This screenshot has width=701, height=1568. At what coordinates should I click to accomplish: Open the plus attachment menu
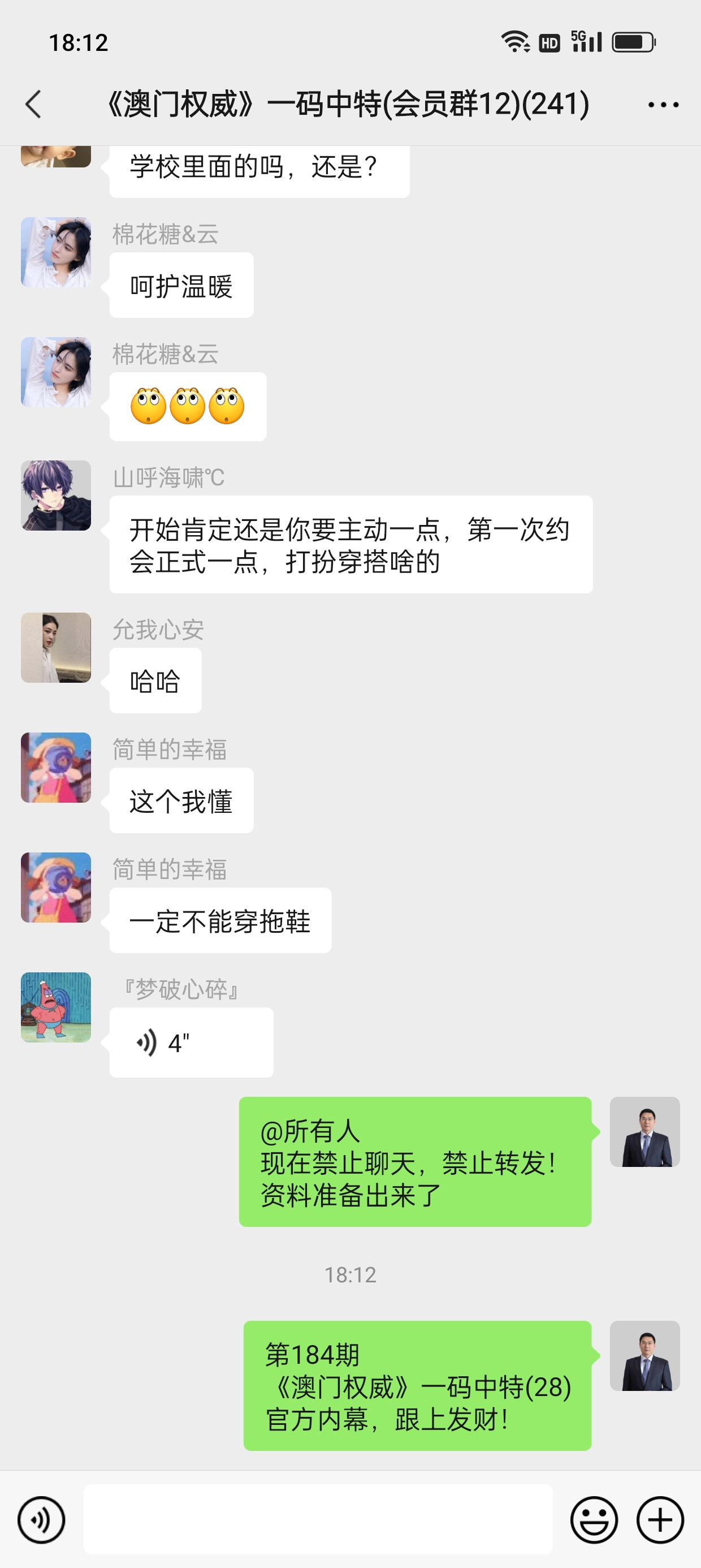(x=660, y=1520)
